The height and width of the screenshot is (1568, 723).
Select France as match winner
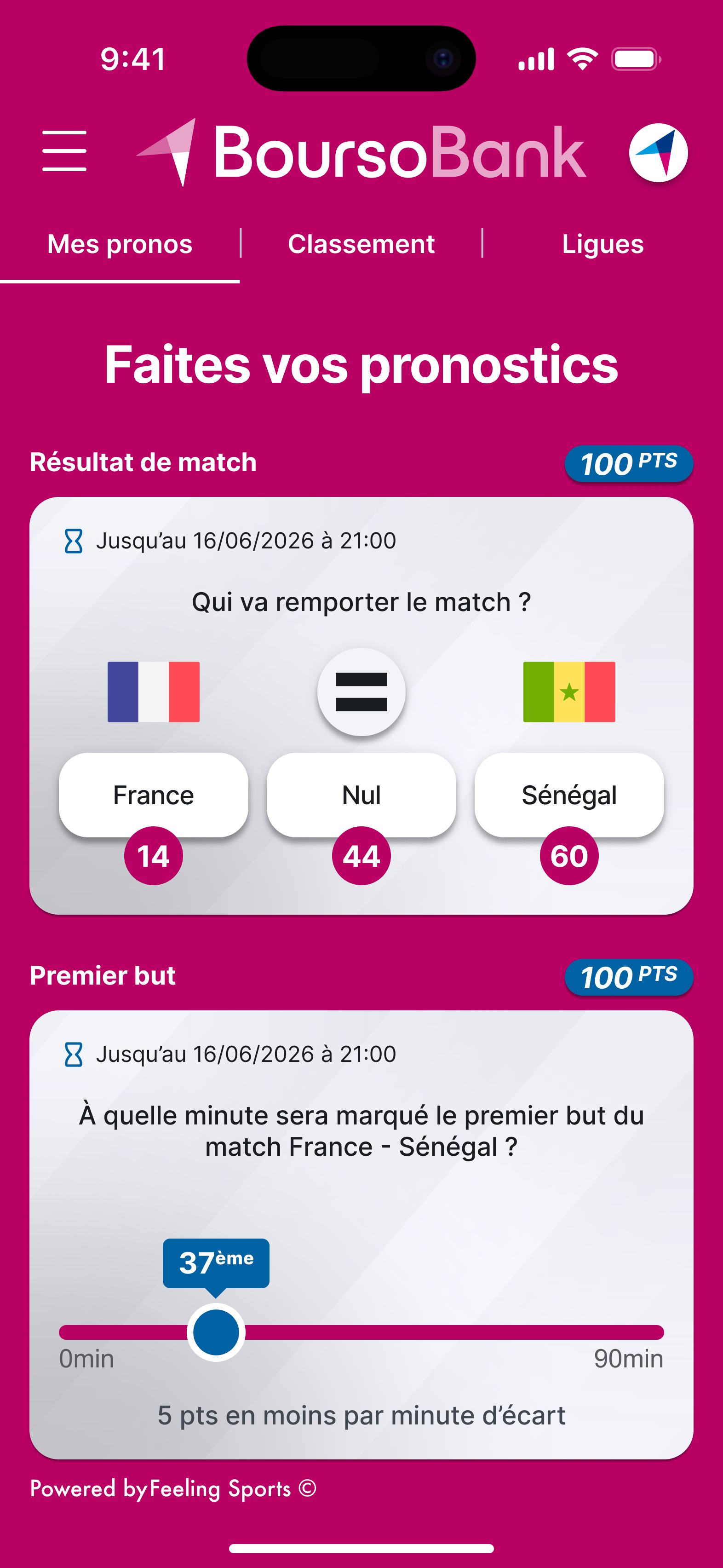(153, 794)
